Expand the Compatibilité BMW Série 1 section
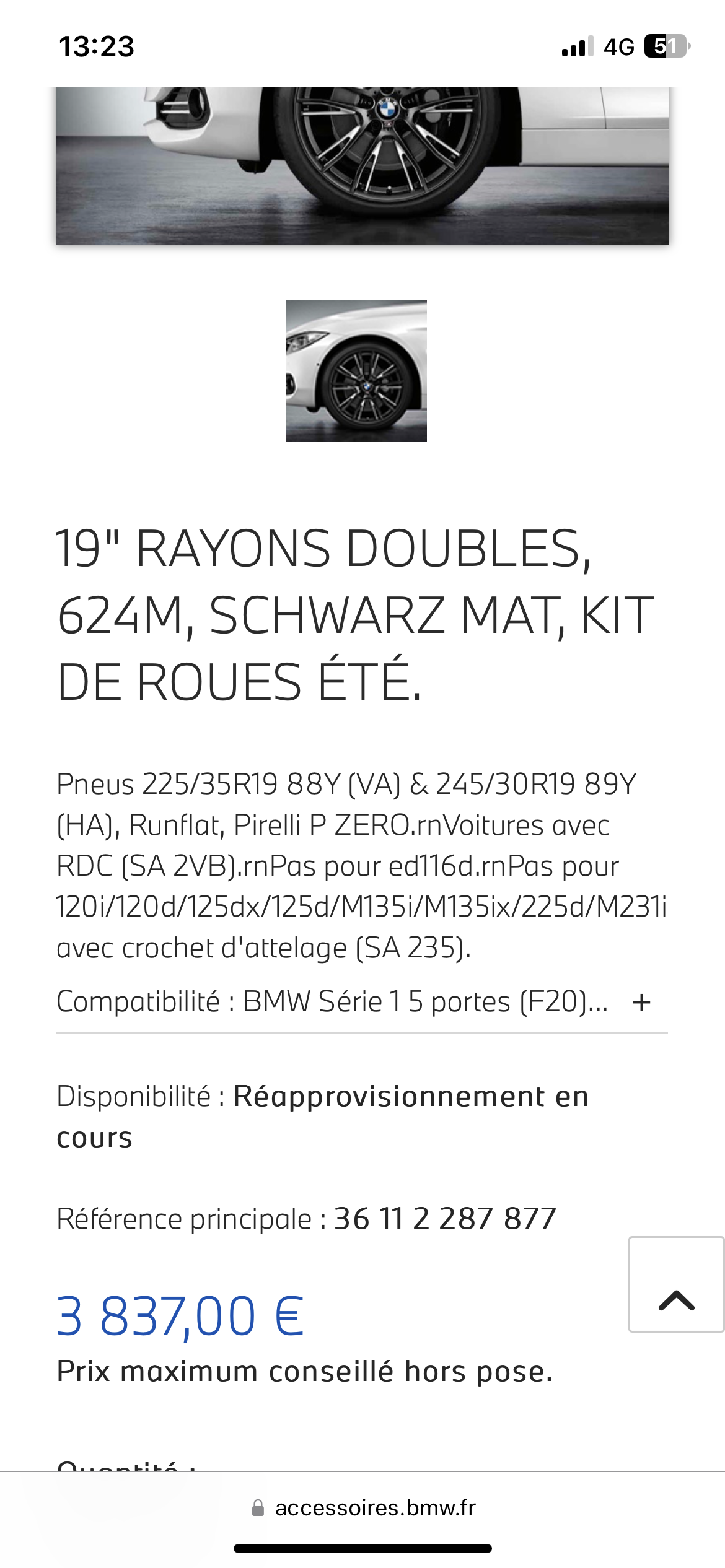725x1568 pixels. (x=641, y=1002)
